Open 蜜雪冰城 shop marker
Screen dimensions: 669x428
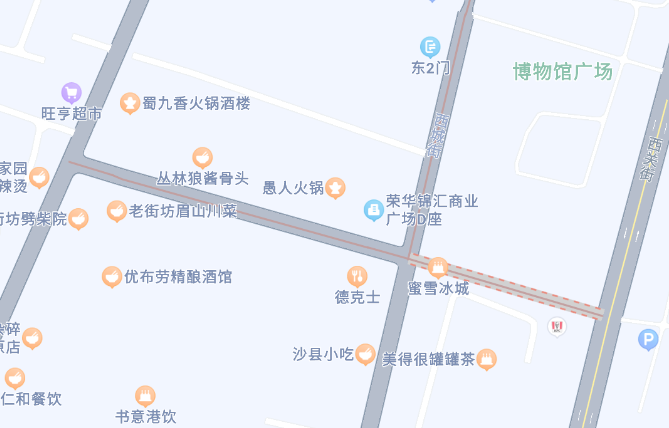click(438, 267)
